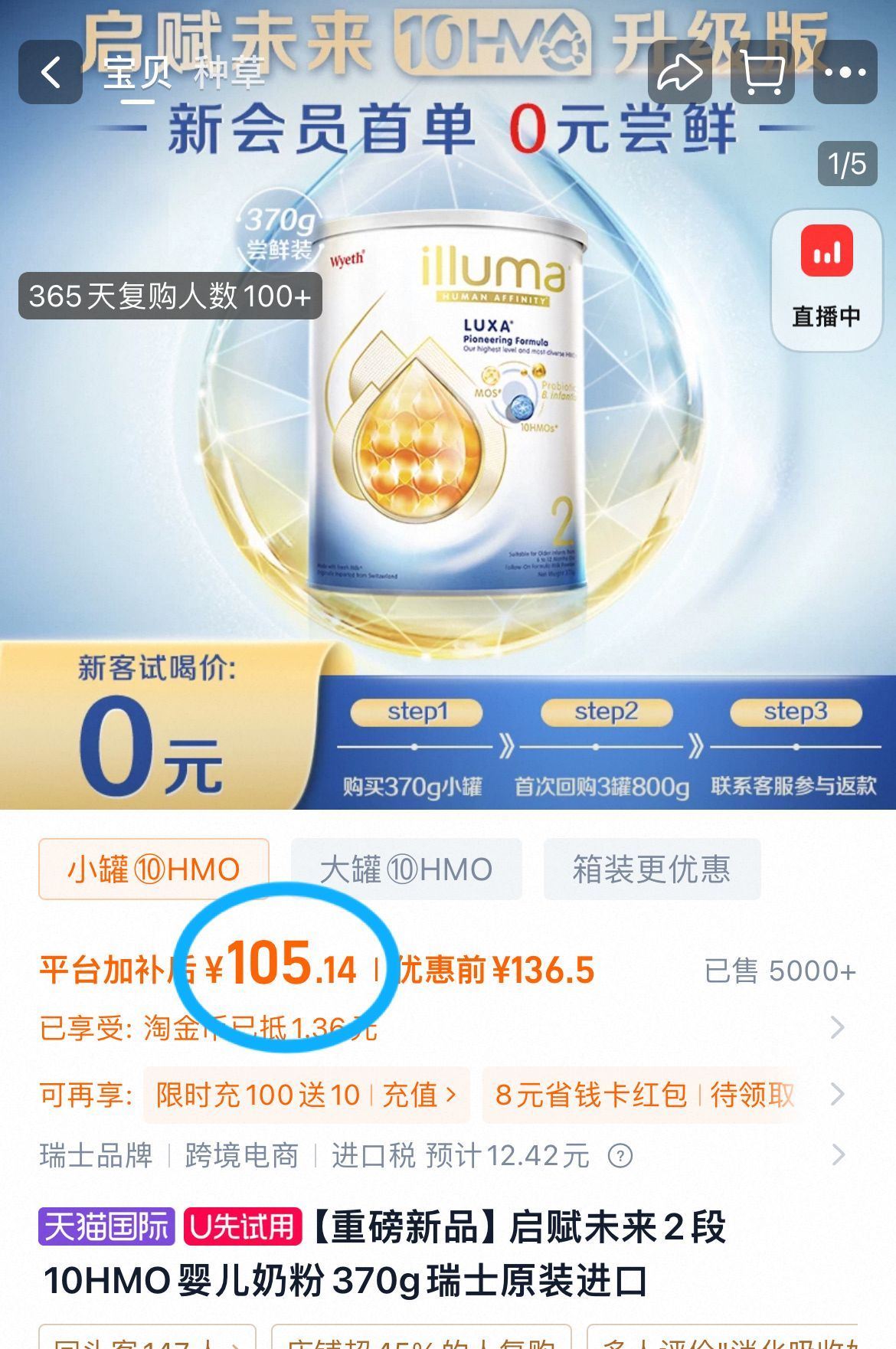Tap 限时充100送10 充值 offer
Screen dimensions: 896x1349
pyautogui.click(x=306, y=1095)
